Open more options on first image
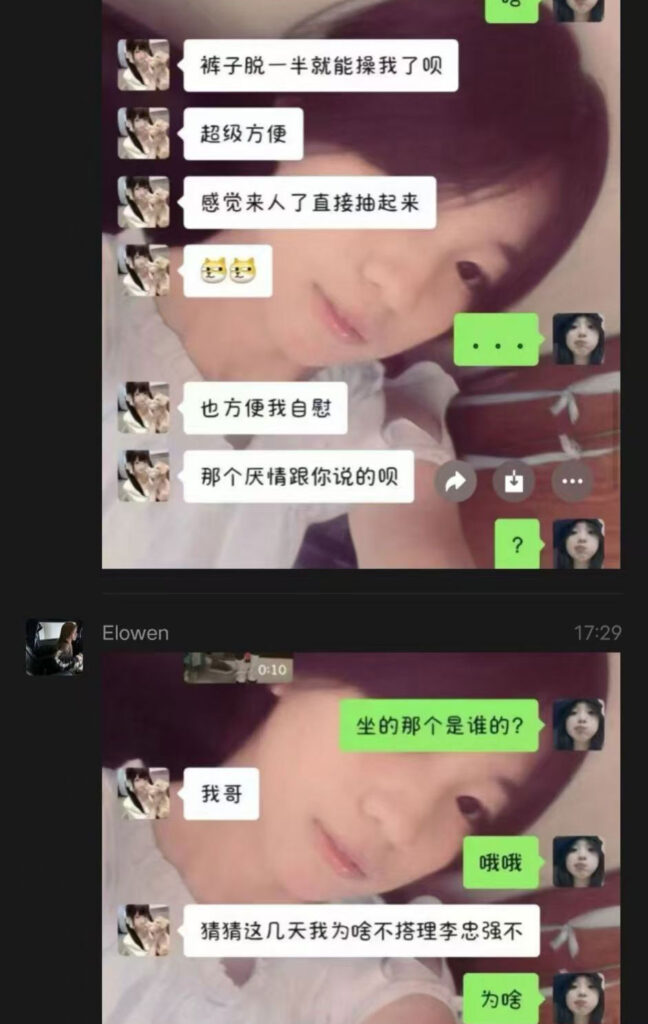Viewport: 648px width, 1024px height. coord(572,481)
